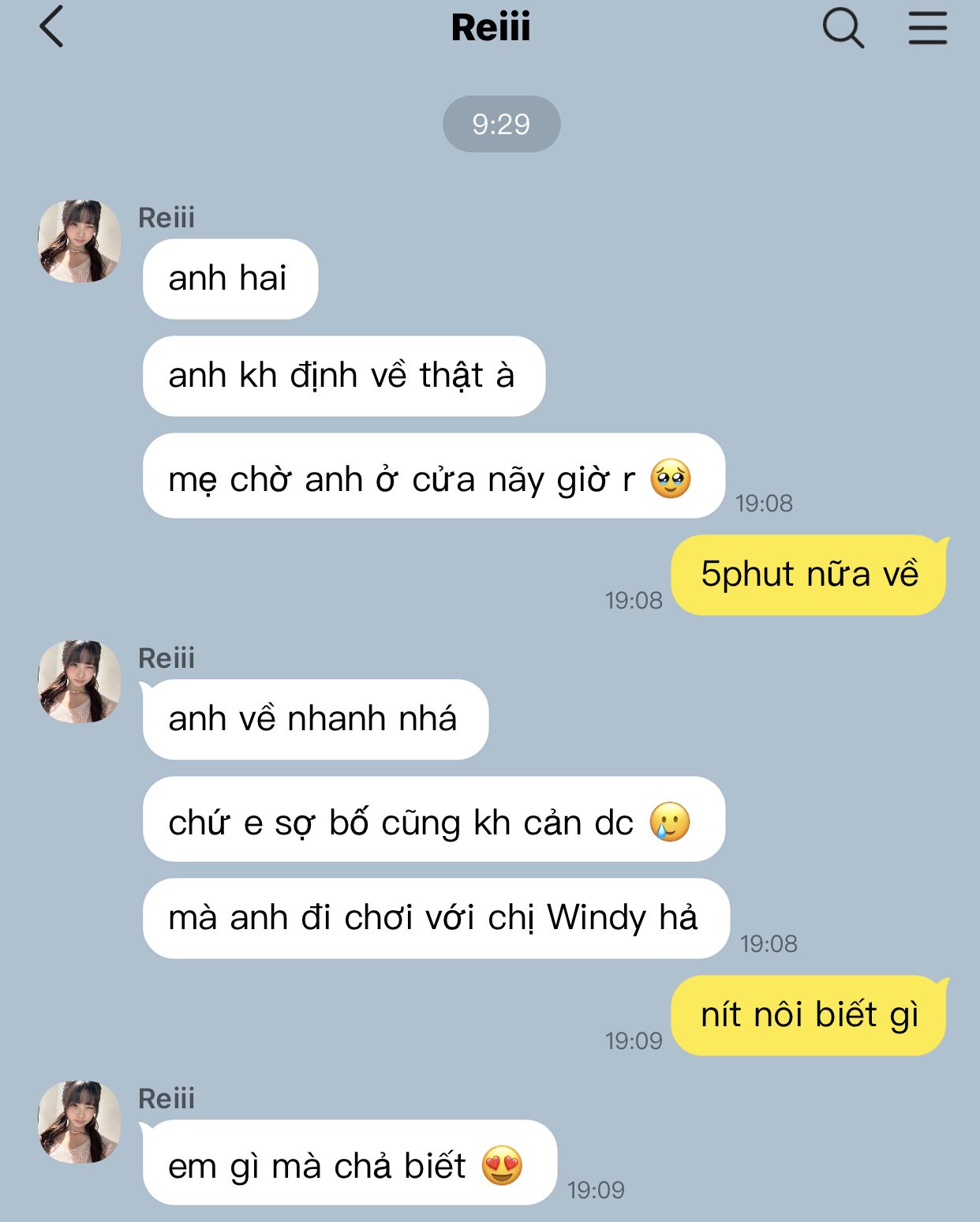The image size is (980, 1222).
Task: Go back from the Reiii chat
Action: pos(51,27)
